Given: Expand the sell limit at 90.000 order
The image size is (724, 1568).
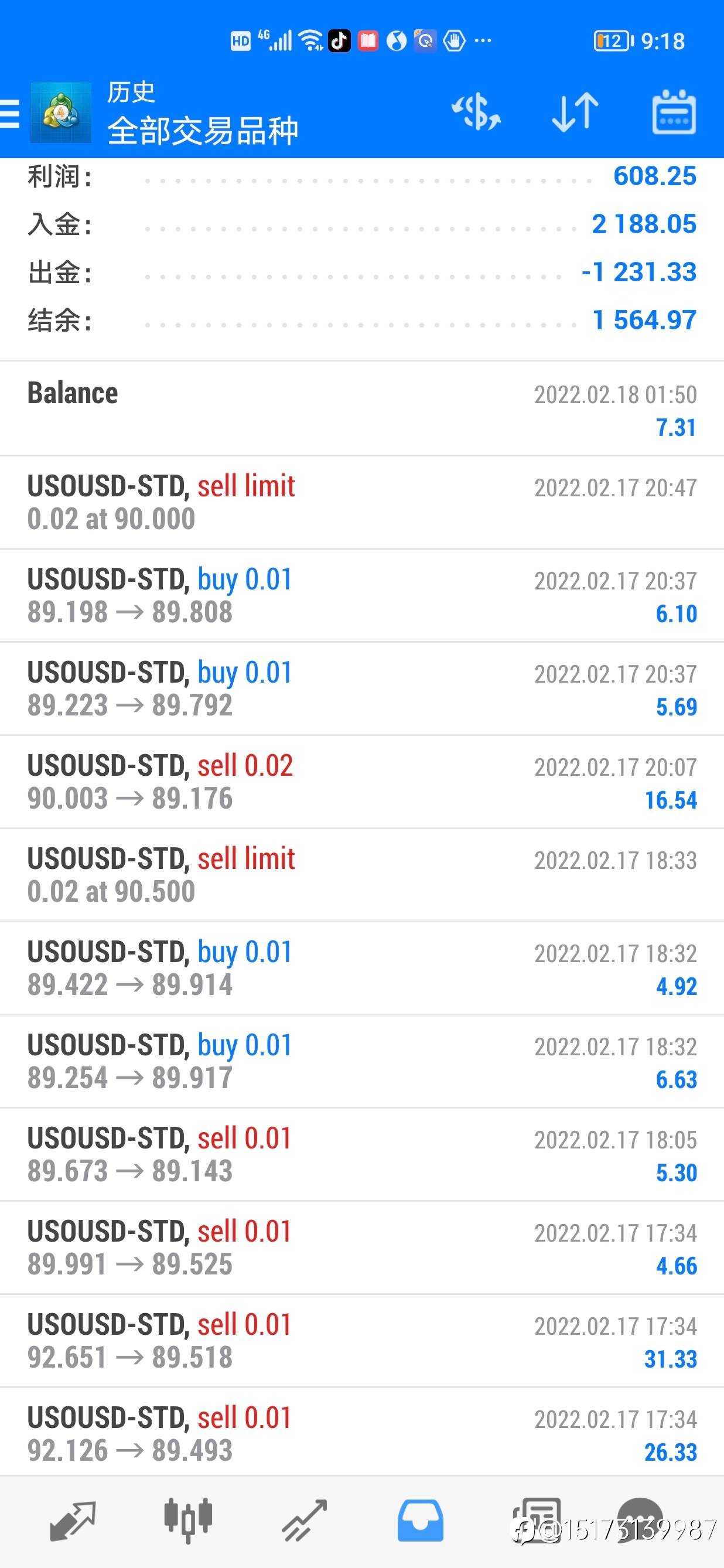Looking at the screenshot, I should (x=362, y=502).
